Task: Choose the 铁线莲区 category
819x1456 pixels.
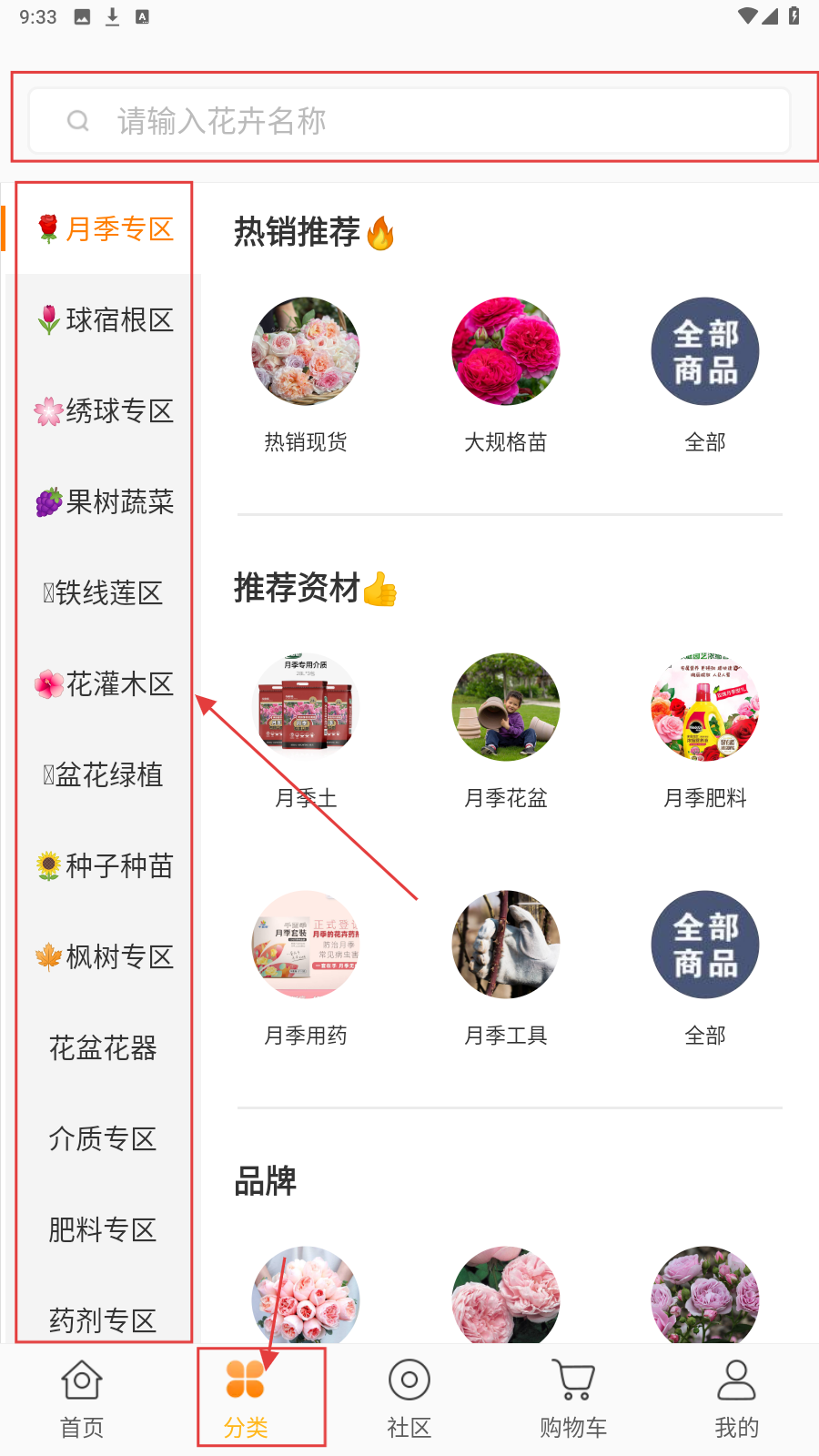Action: tap(105, 593)
